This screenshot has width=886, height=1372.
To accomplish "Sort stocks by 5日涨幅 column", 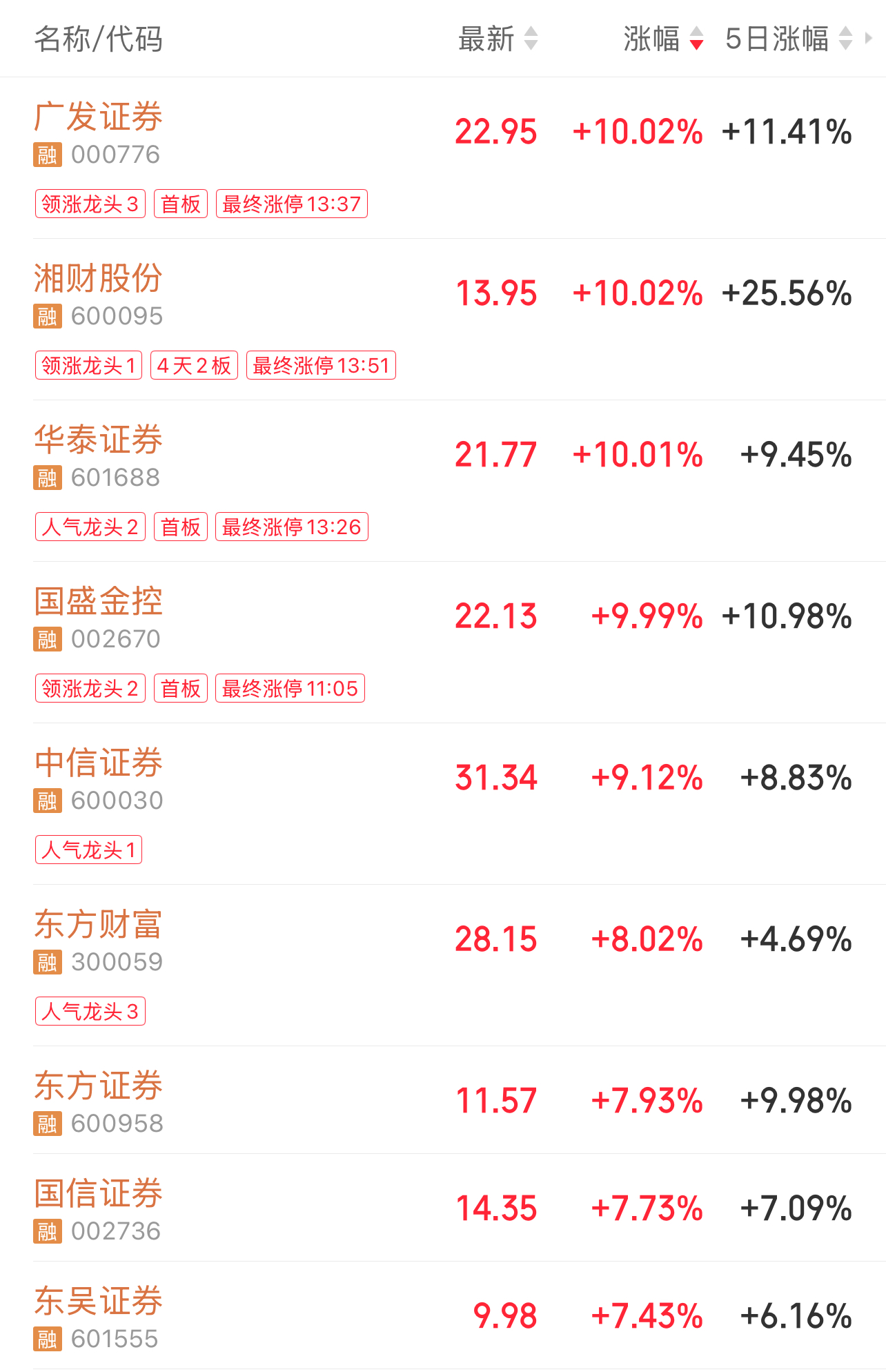I will coord(788,39).
